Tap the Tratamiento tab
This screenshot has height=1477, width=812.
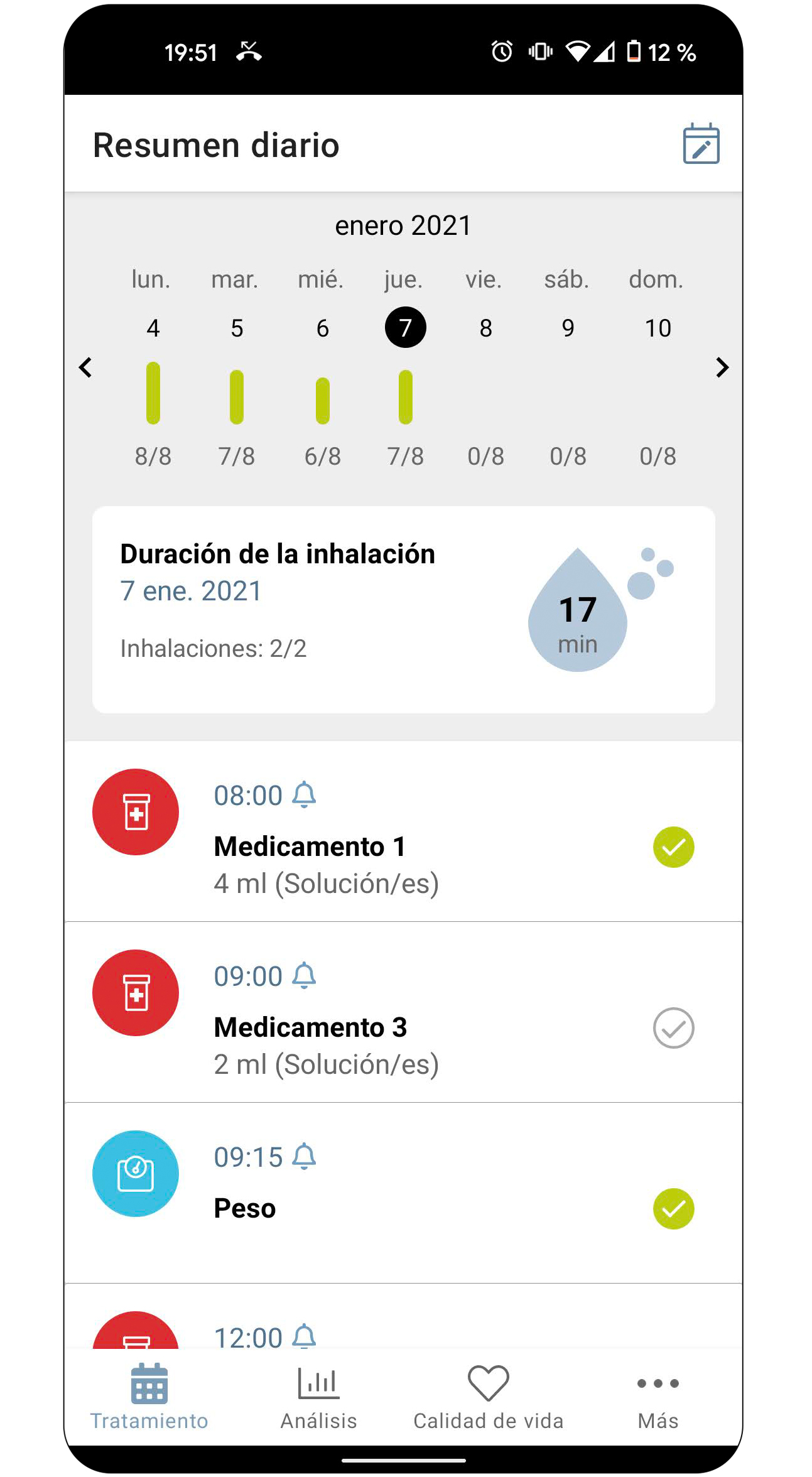(x=149, y=1398)
